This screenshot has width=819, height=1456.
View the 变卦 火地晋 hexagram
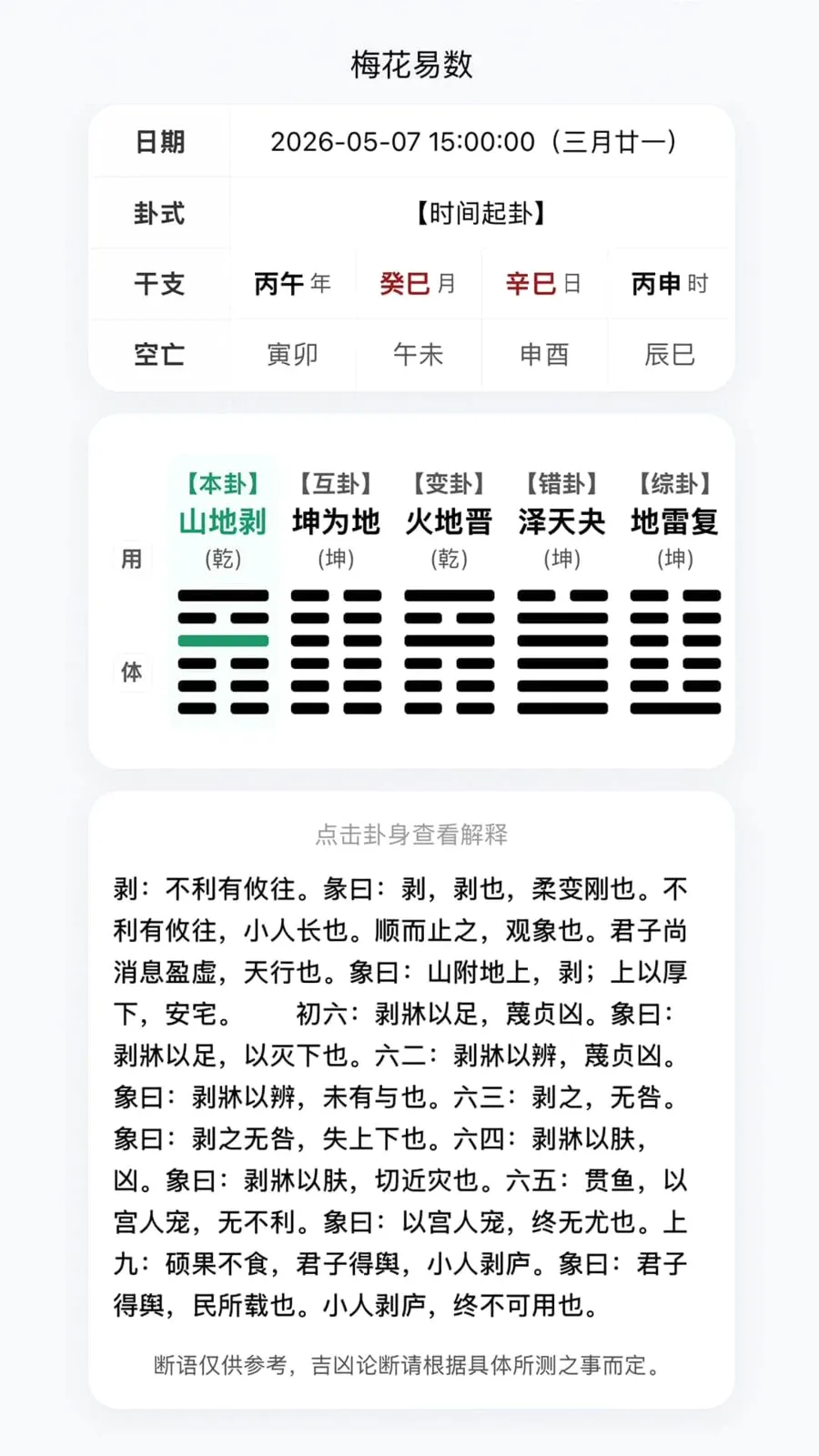[449, 591]
